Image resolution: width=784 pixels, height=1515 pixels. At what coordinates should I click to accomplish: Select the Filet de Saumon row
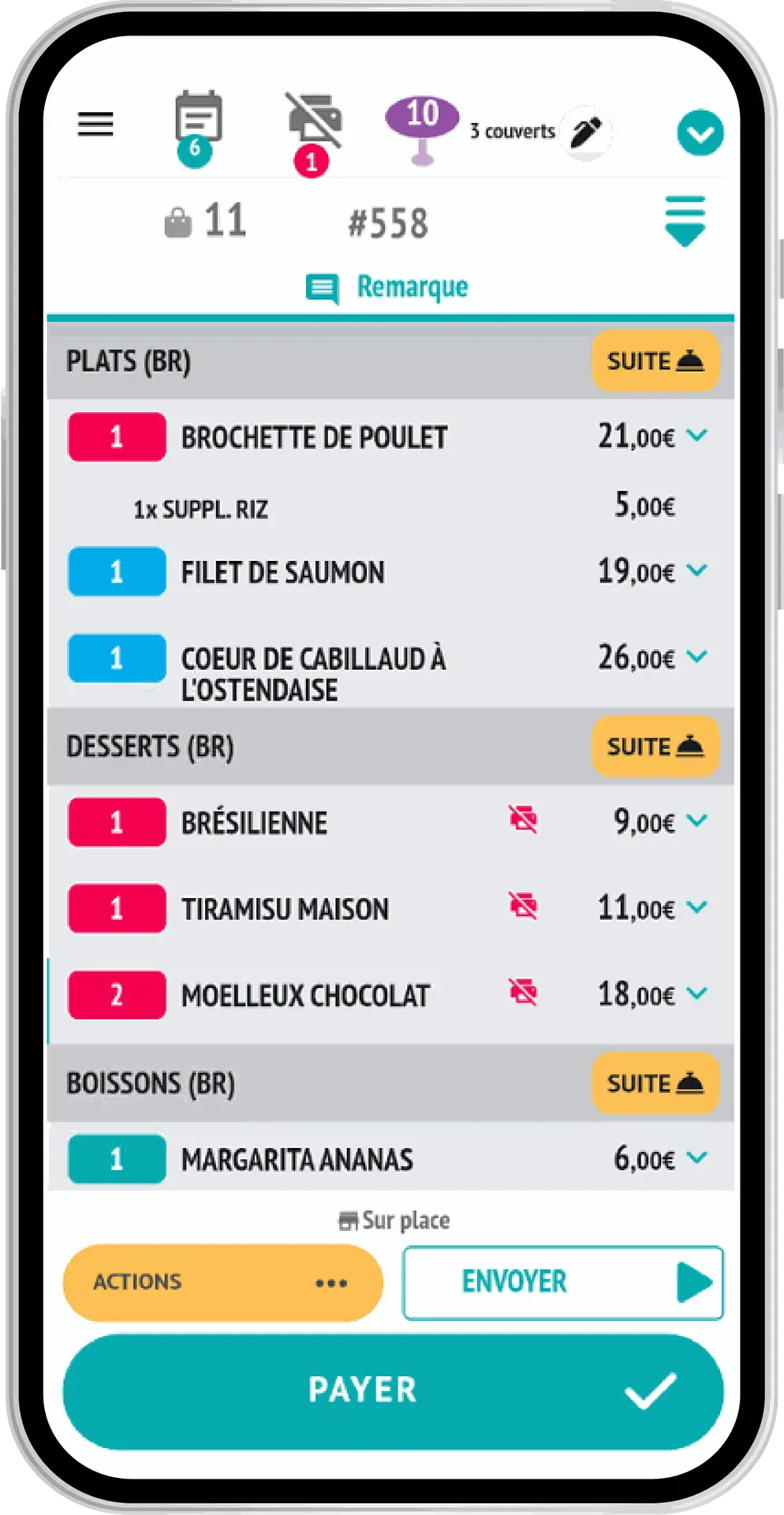(390, 571)
